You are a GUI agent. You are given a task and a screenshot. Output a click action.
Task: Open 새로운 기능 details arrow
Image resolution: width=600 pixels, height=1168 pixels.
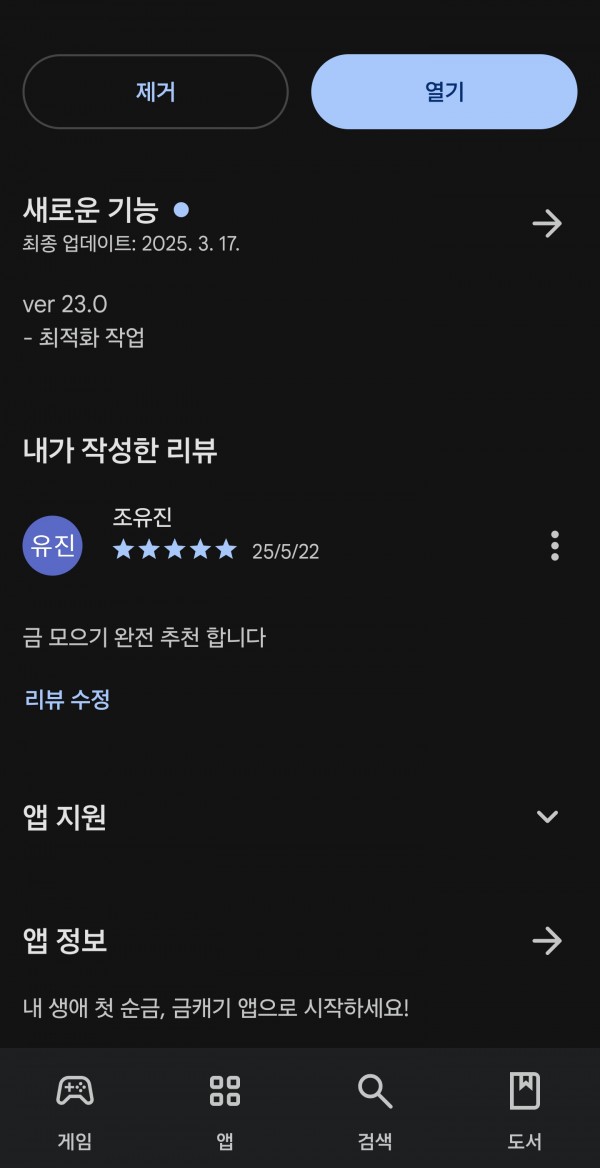pos(547,223)
